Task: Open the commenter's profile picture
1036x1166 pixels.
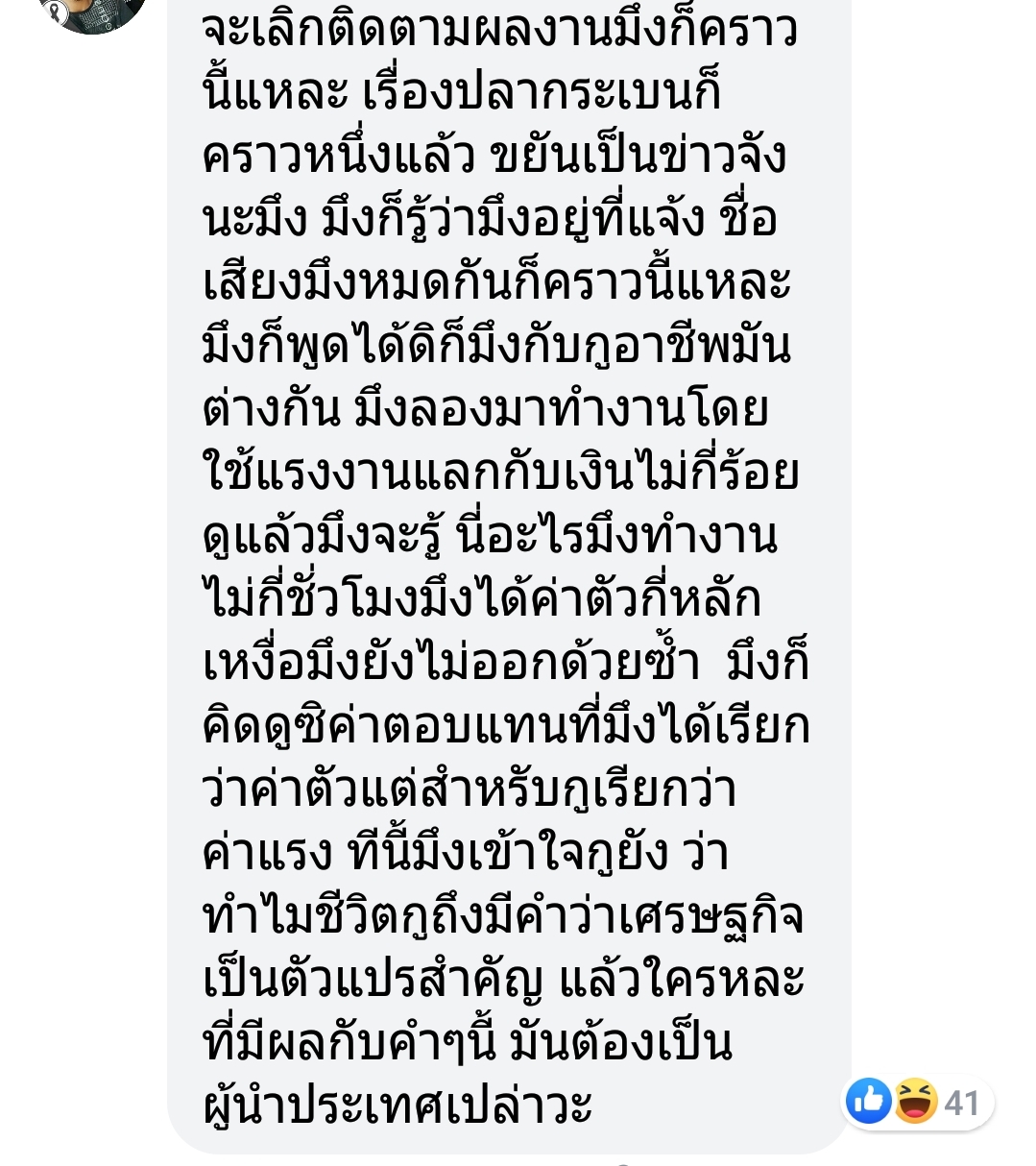Action: 93,10
